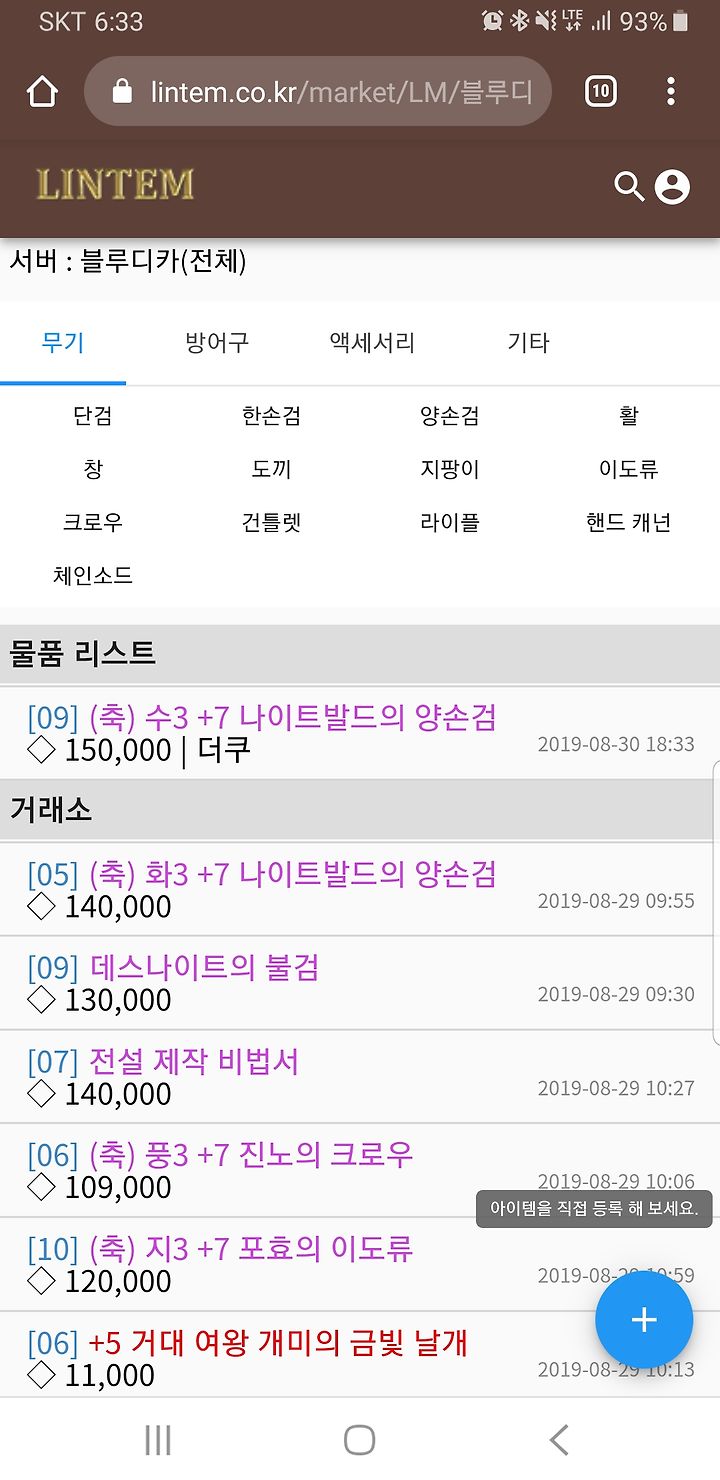Open the LINTEM search icon
720x1480 pixels.
[629, 186]
